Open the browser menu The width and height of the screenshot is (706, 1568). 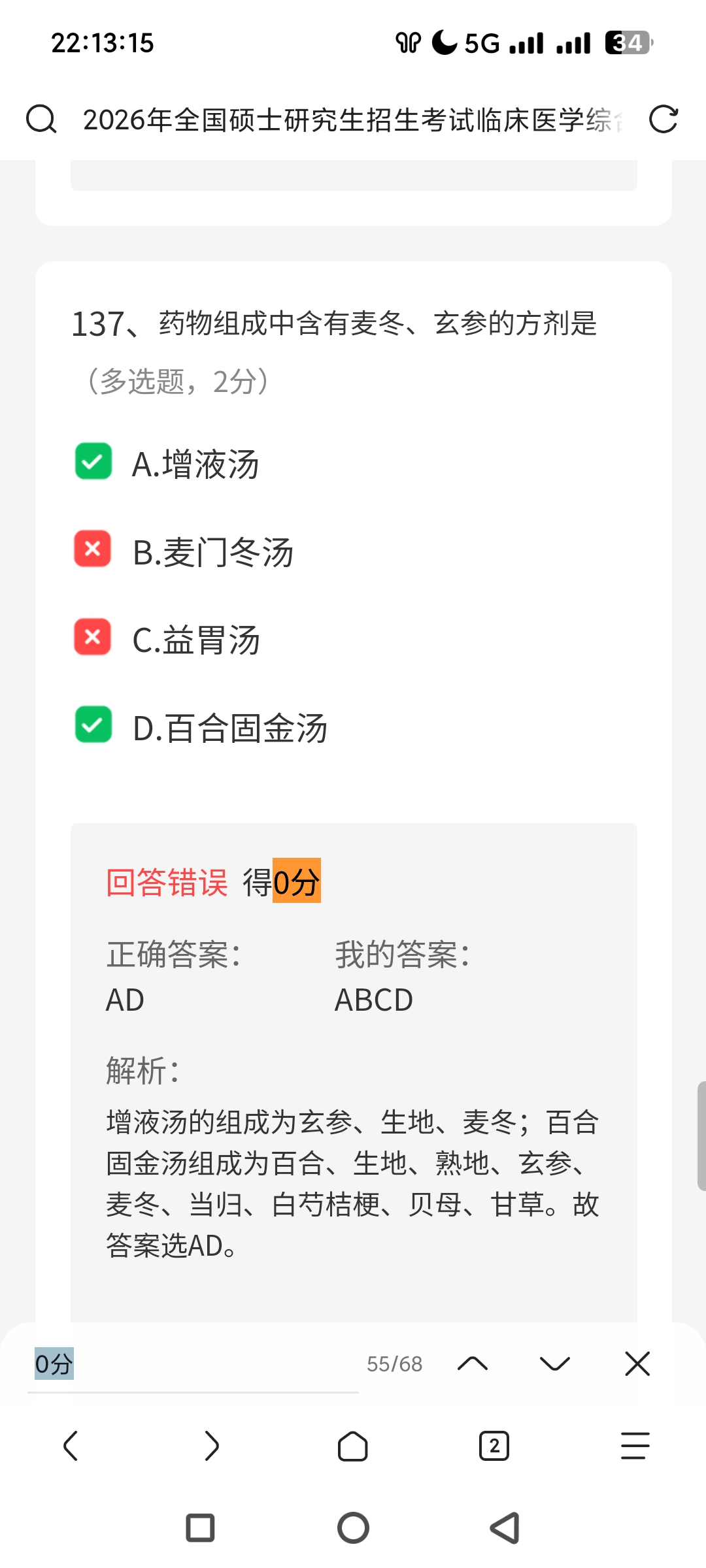point(635,1446)
